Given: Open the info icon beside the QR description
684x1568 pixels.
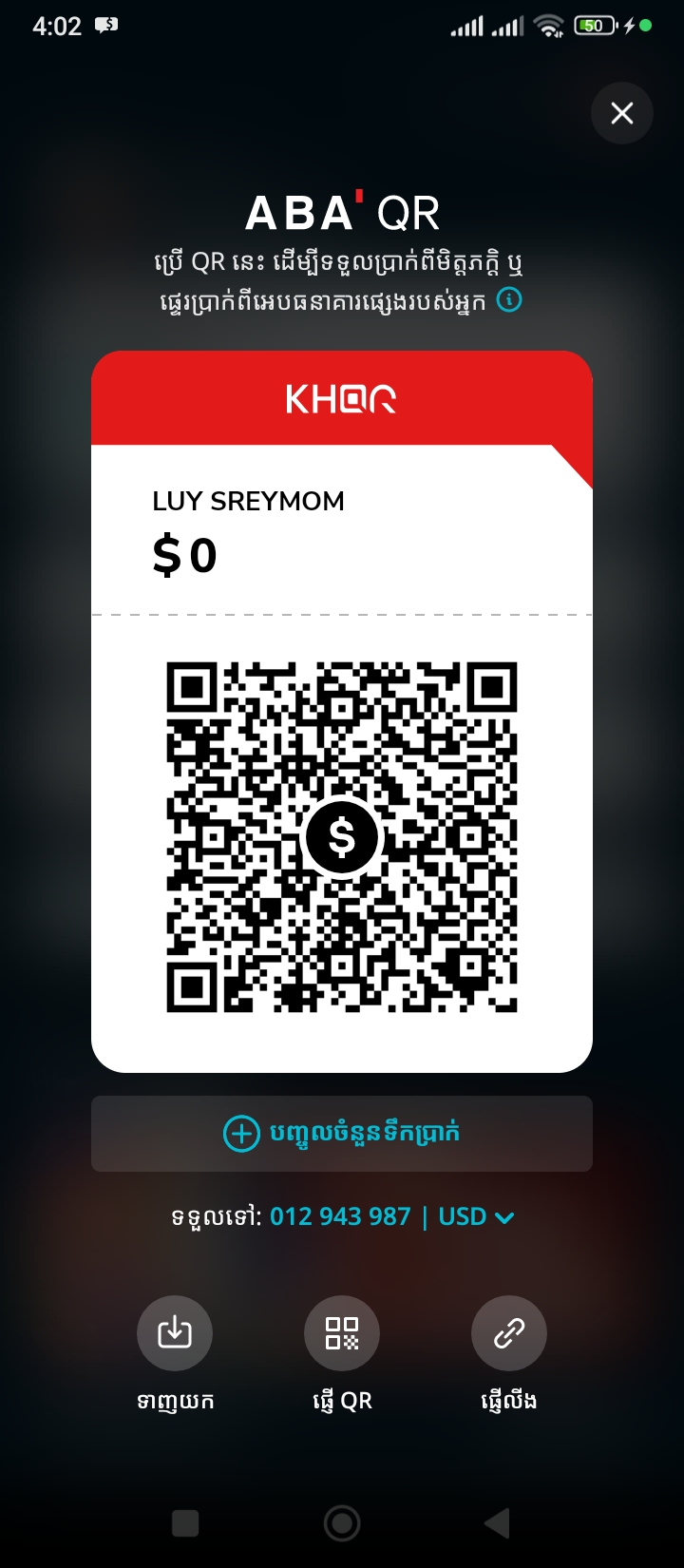Looking at the screenshot, I should tap(510, 301).
